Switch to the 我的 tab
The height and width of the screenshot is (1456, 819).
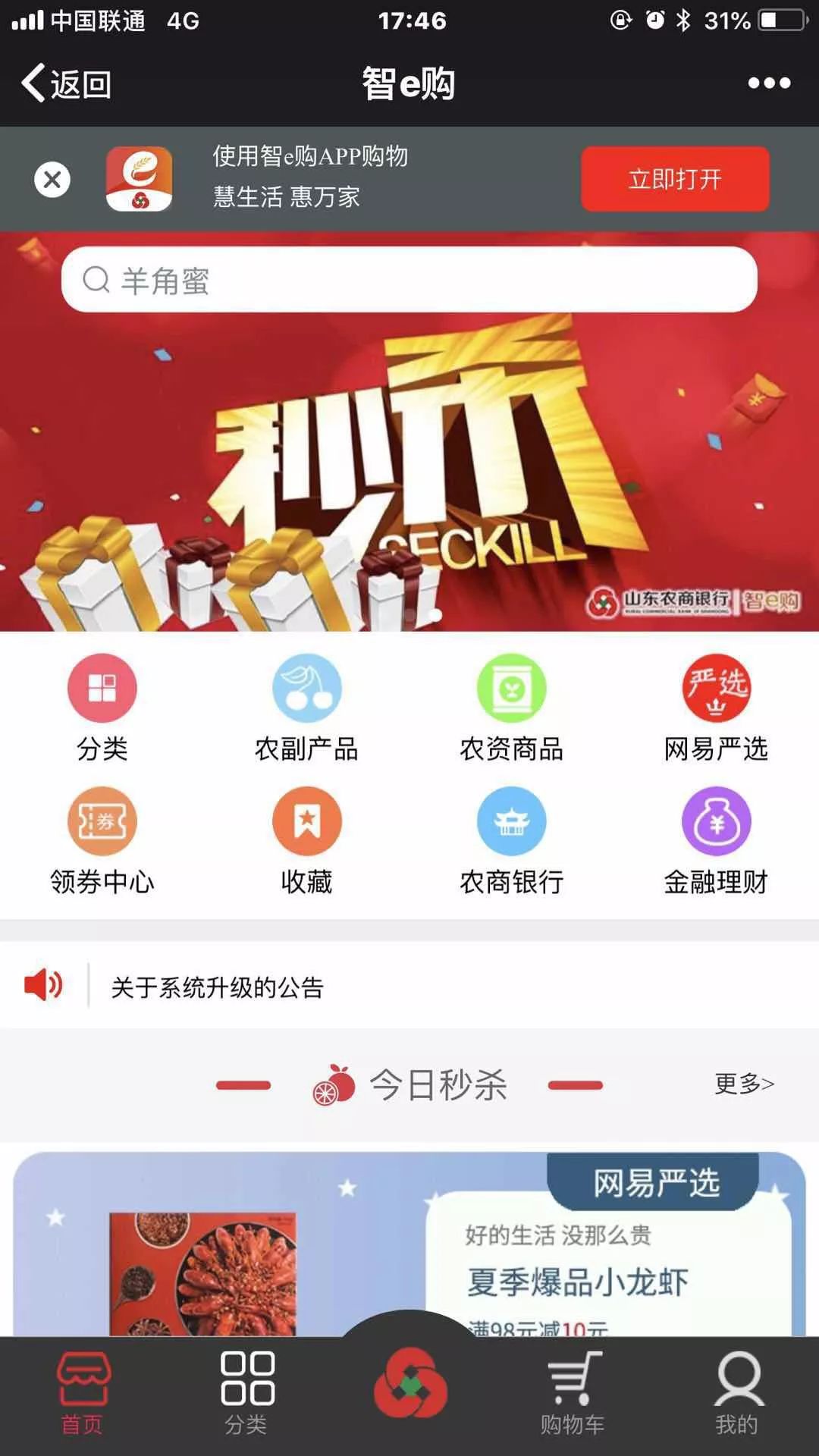coord(738,1394)
